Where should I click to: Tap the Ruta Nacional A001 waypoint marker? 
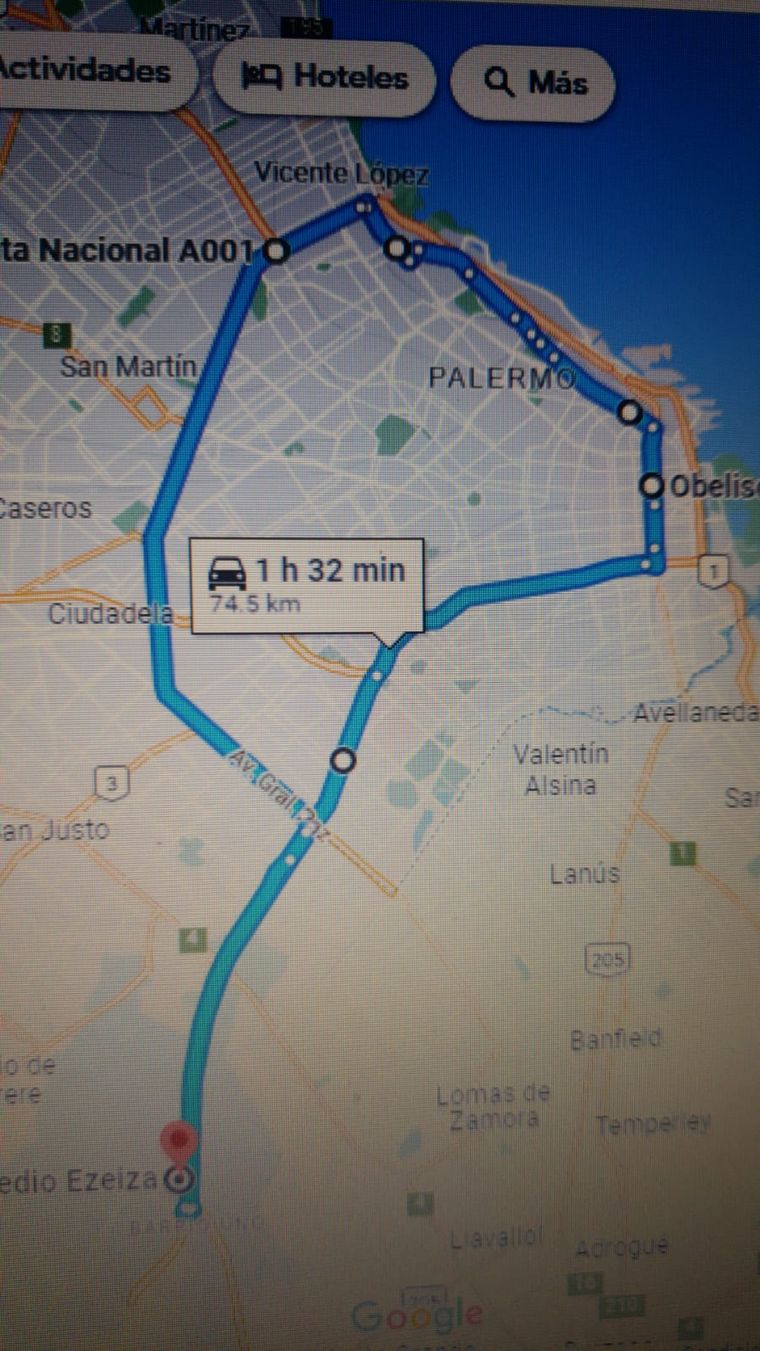(x=277, y=251)
